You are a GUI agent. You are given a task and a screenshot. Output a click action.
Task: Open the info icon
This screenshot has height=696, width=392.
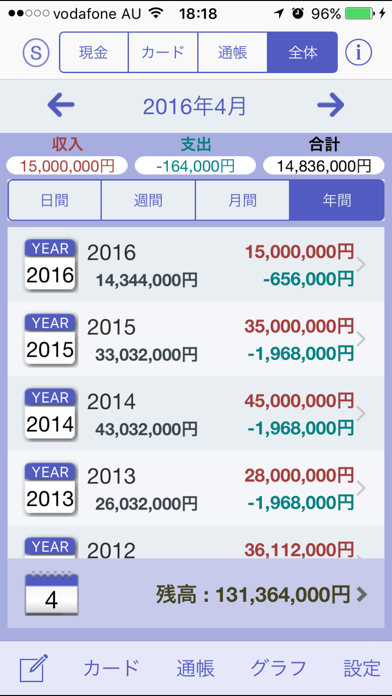click(x=358, y=53)
